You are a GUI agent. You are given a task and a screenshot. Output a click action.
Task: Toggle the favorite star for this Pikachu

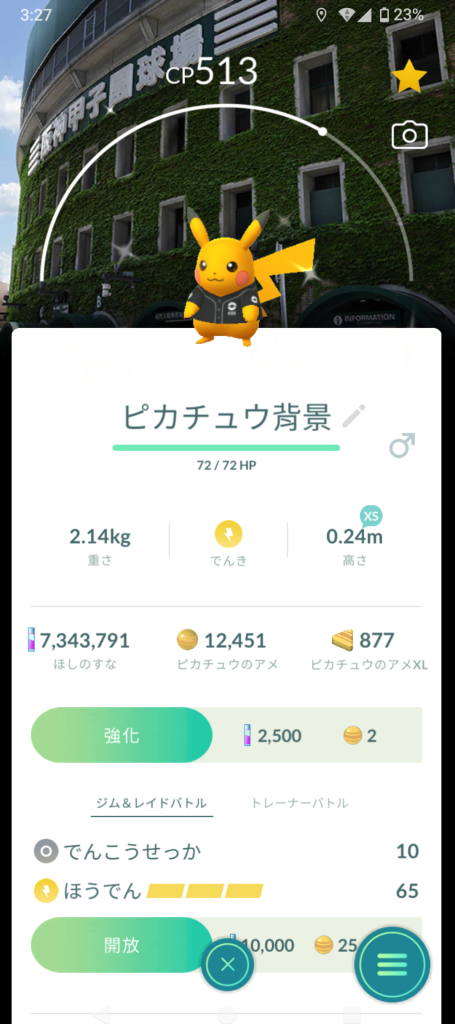(x=409, y=78)
